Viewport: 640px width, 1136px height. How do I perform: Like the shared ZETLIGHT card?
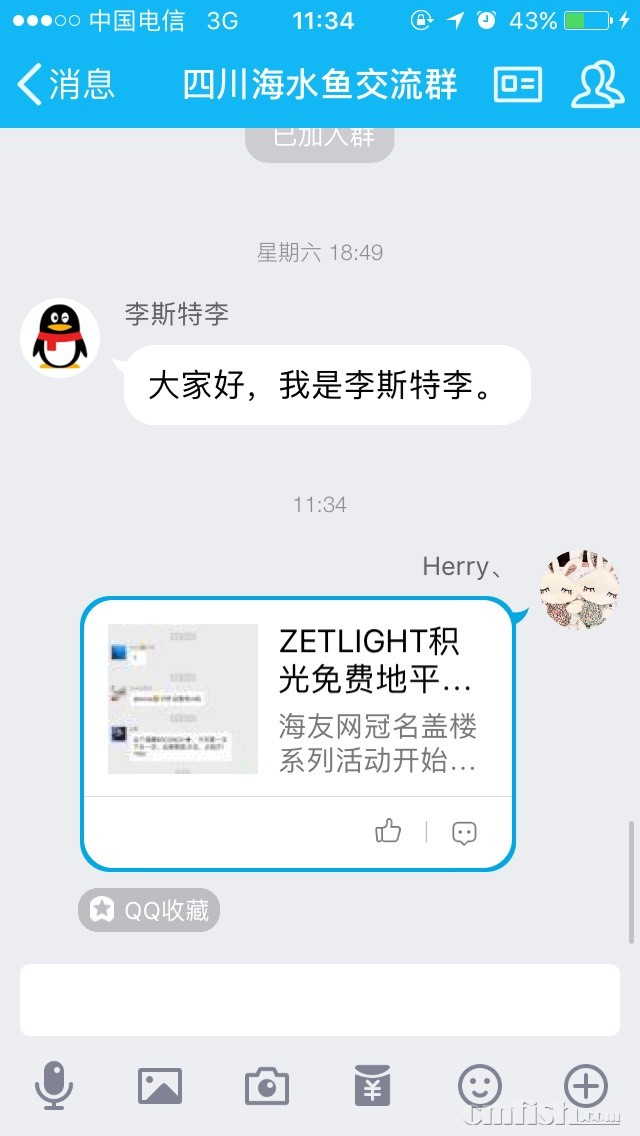click(x=388, y=831)
